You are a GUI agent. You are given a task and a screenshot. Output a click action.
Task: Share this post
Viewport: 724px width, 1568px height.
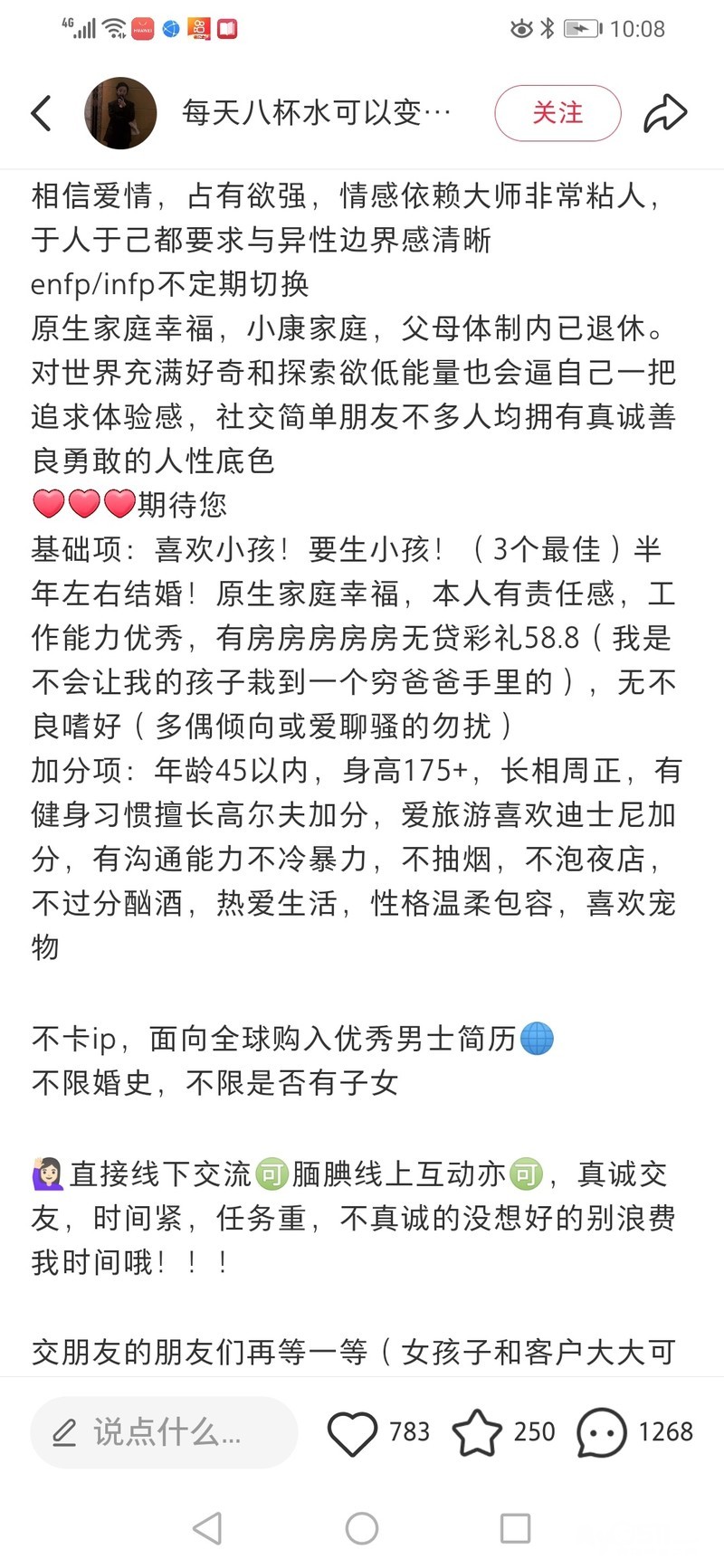click(665, 113)
